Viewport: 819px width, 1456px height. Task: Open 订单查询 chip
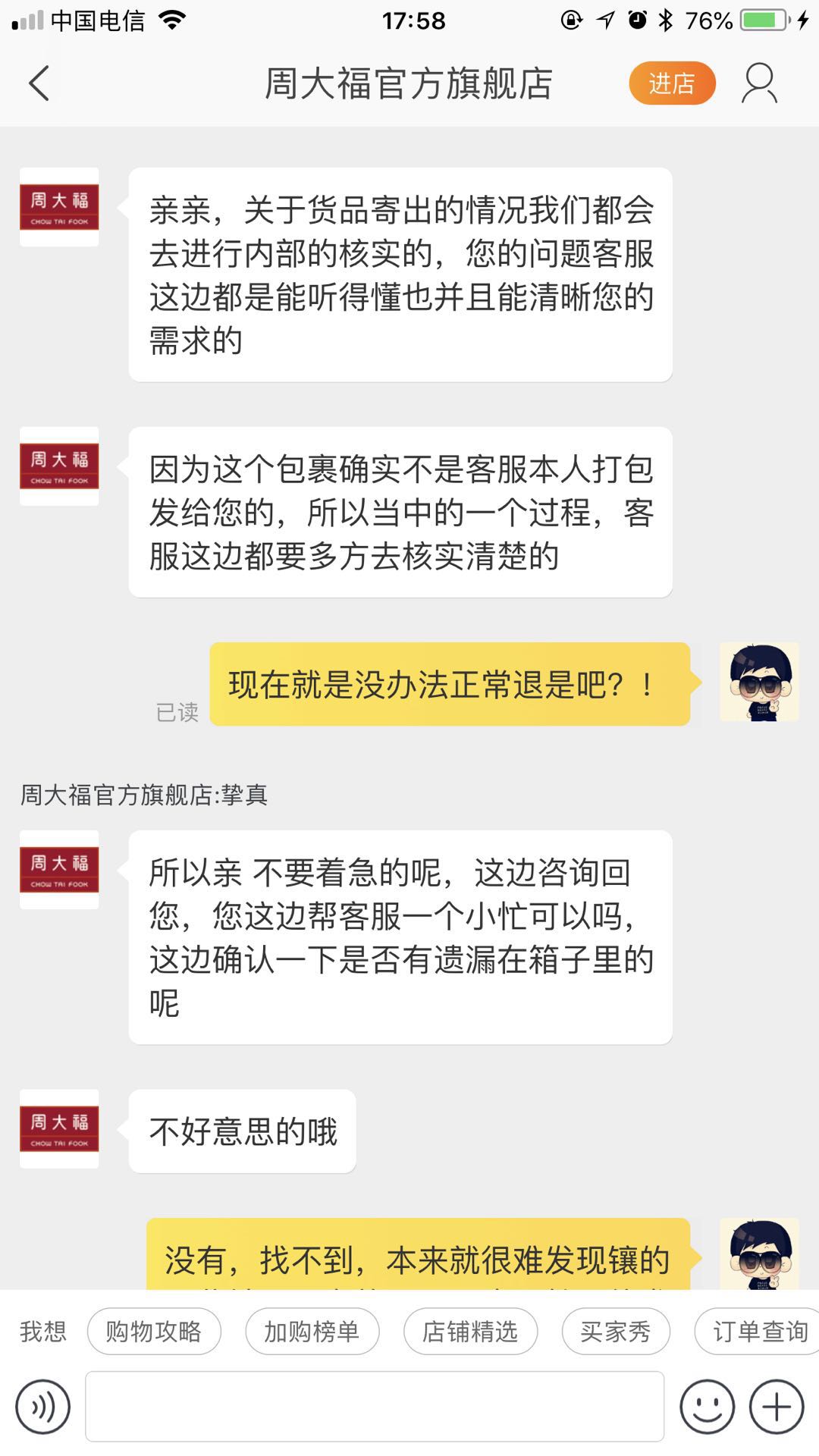(x=757, y=1331)
